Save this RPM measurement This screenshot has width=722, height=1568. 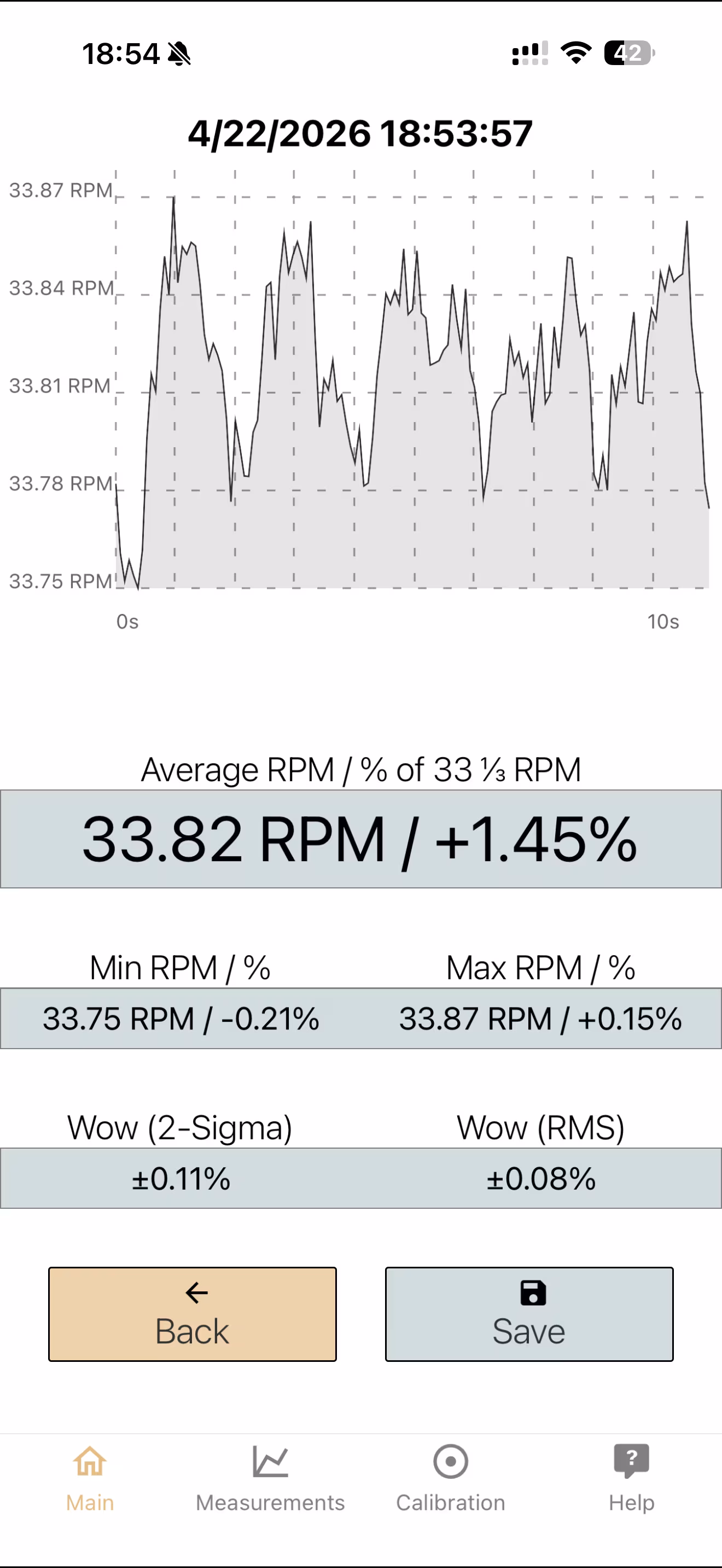[x=529, y=1314]
